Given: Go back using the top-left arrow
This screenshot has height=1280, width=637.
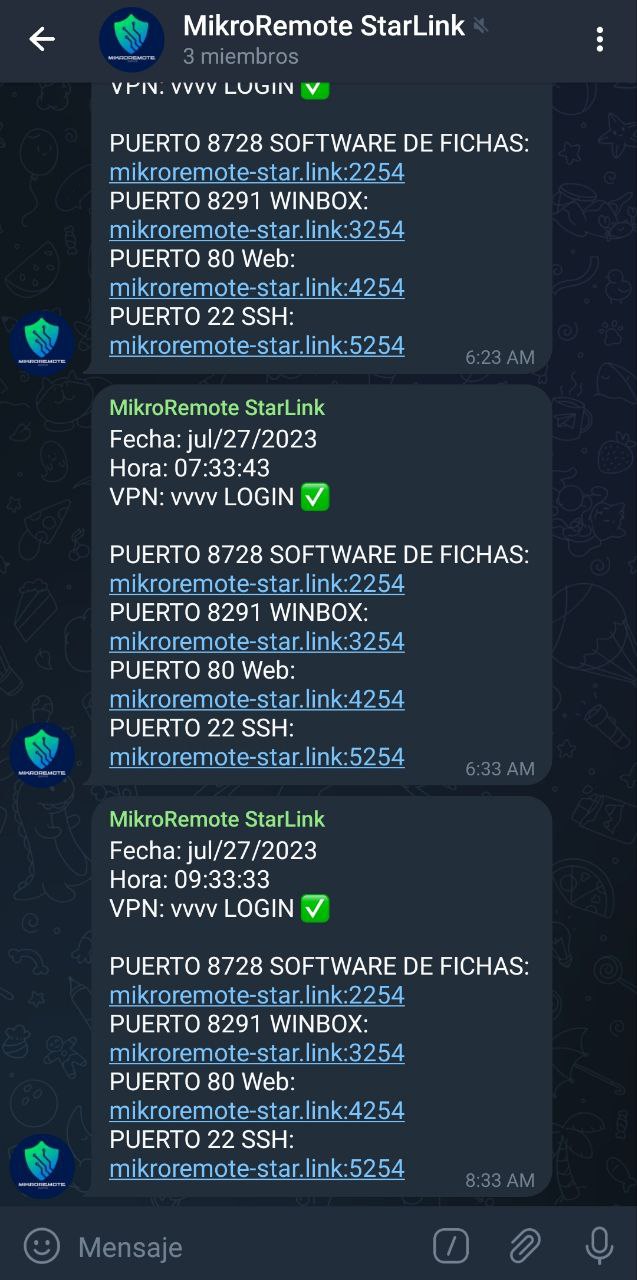Looking at the screenshot, I should [x=42, y=40].
